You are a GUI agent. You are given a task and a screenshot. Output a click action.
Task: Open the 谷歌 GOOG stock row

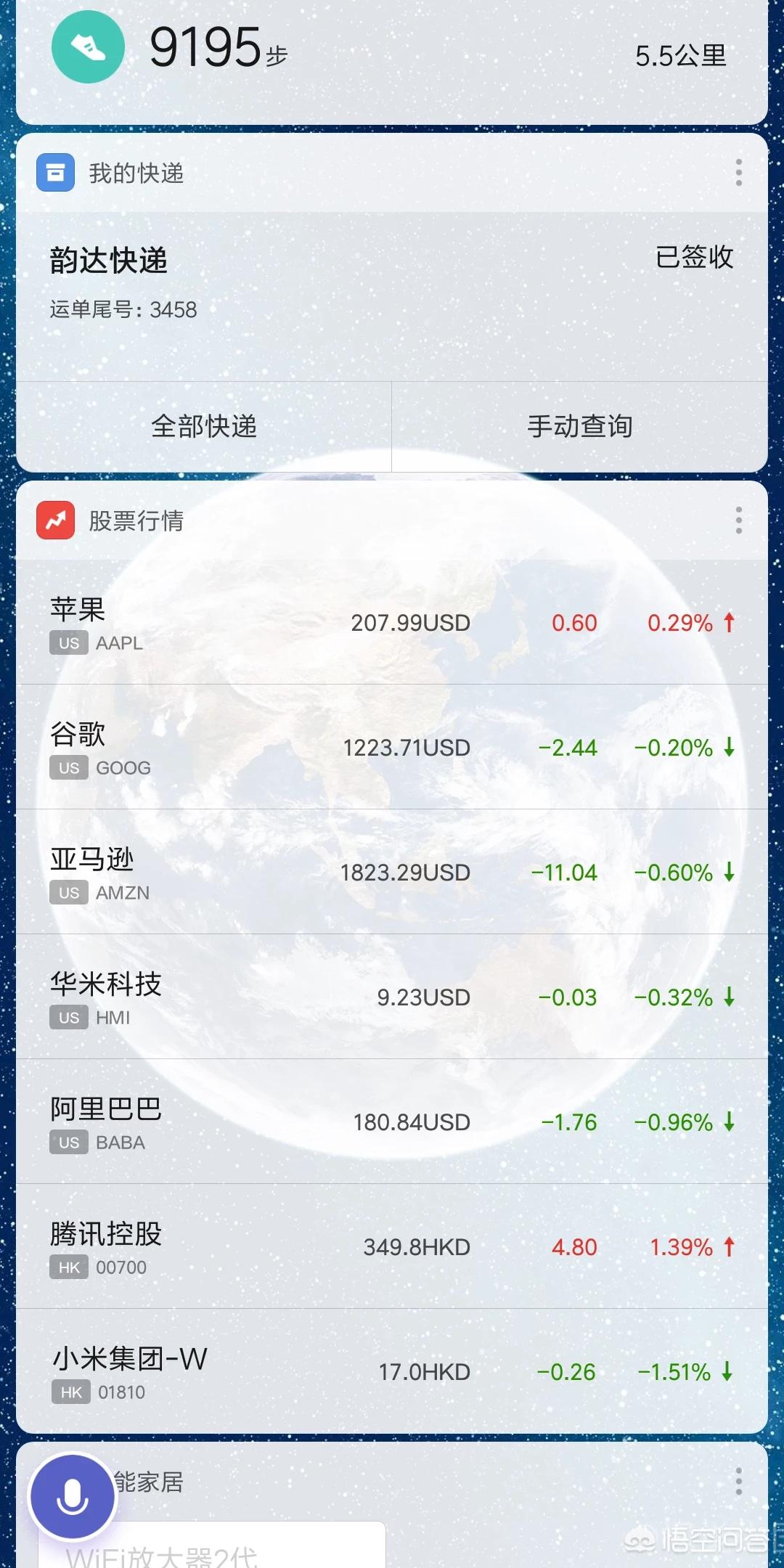click(392, 747)
